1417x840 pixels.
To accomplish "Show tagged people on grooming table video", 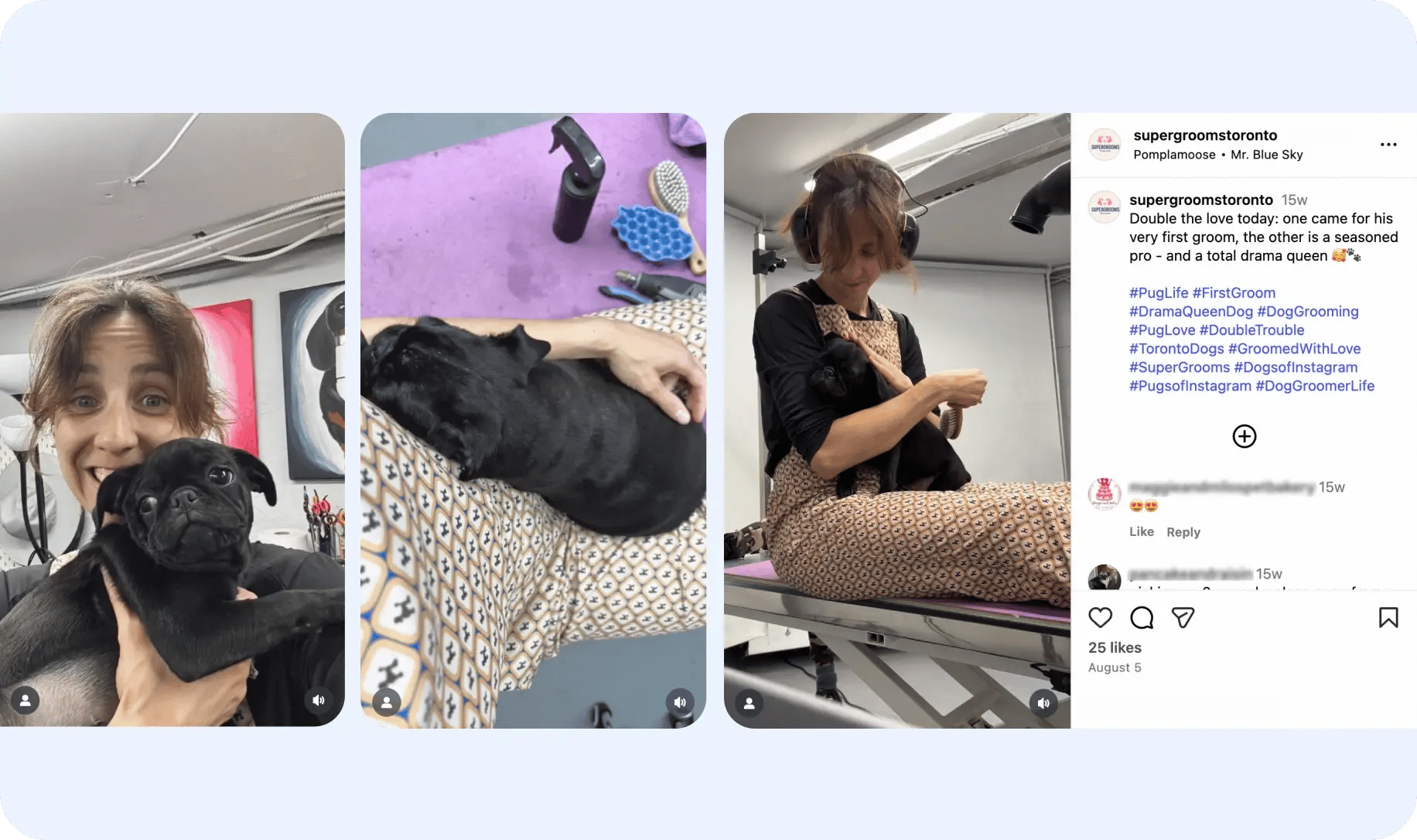I will click(x=749, y=703).
